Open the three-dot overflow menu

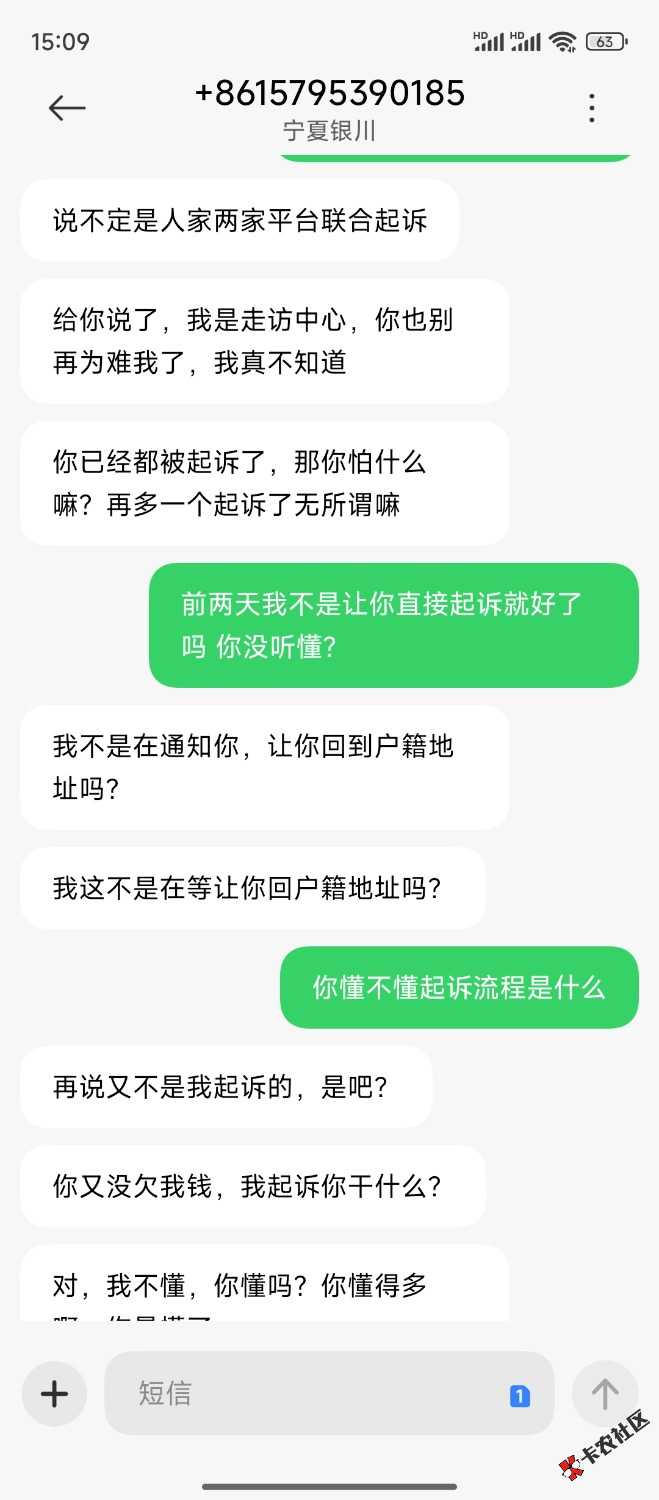tap(592, 108)
